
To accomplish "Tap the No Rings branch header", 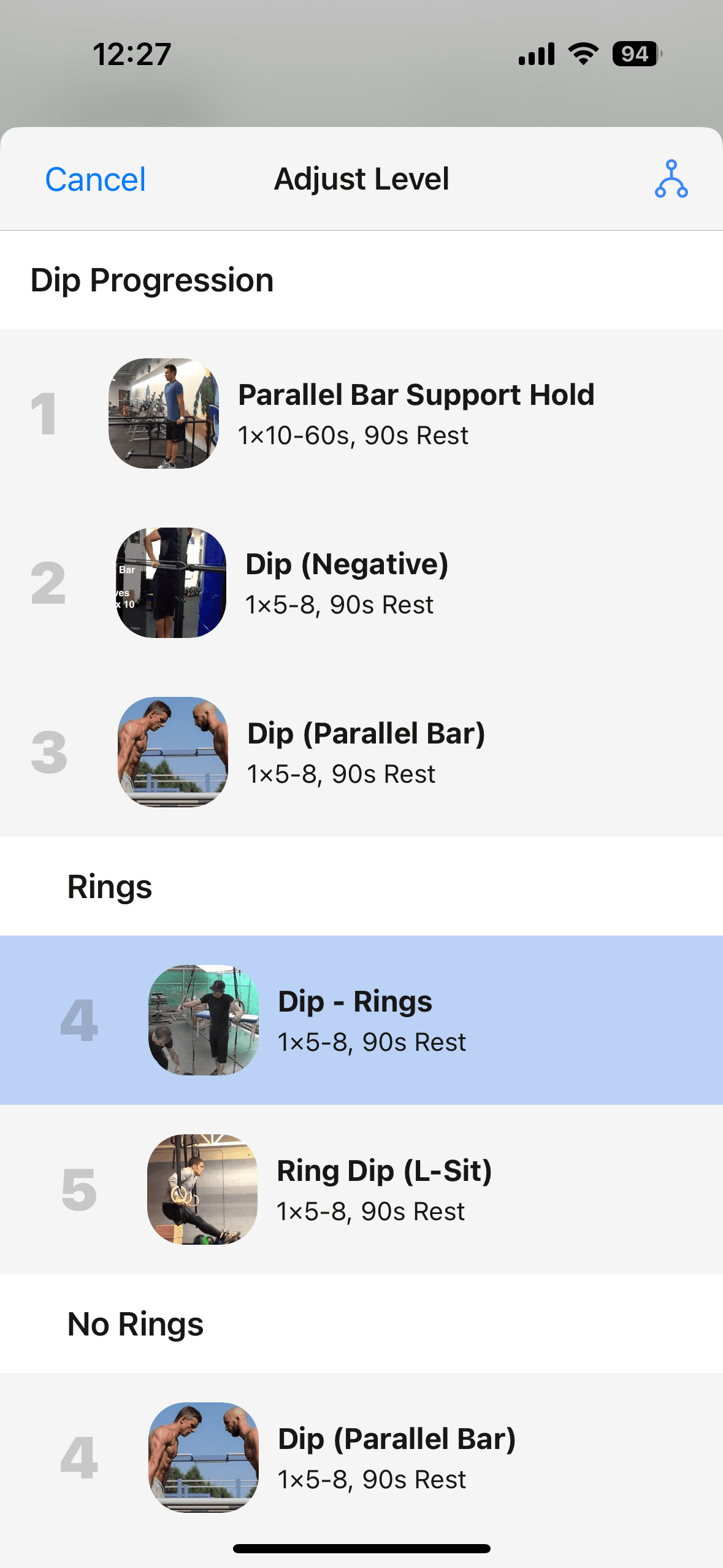I will coord(136,1323).
